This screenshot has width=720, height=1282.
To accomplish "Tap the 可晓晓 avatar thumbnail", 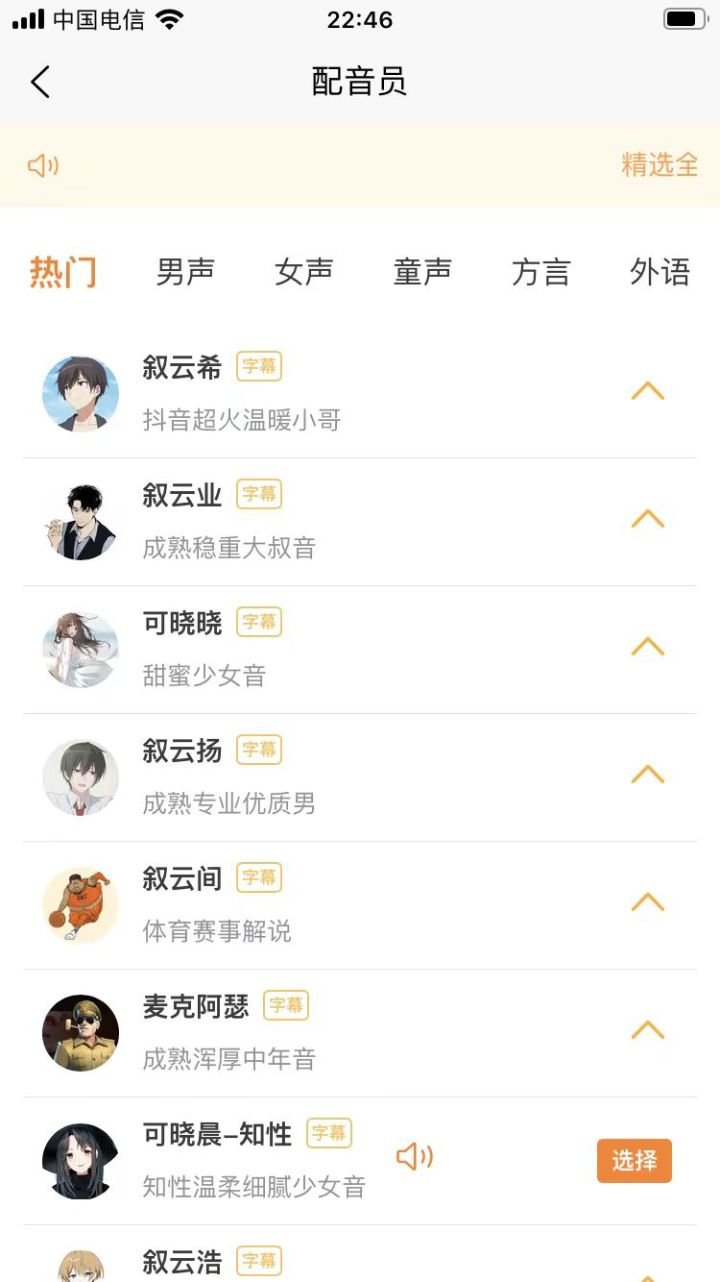I will pos(80,647).
